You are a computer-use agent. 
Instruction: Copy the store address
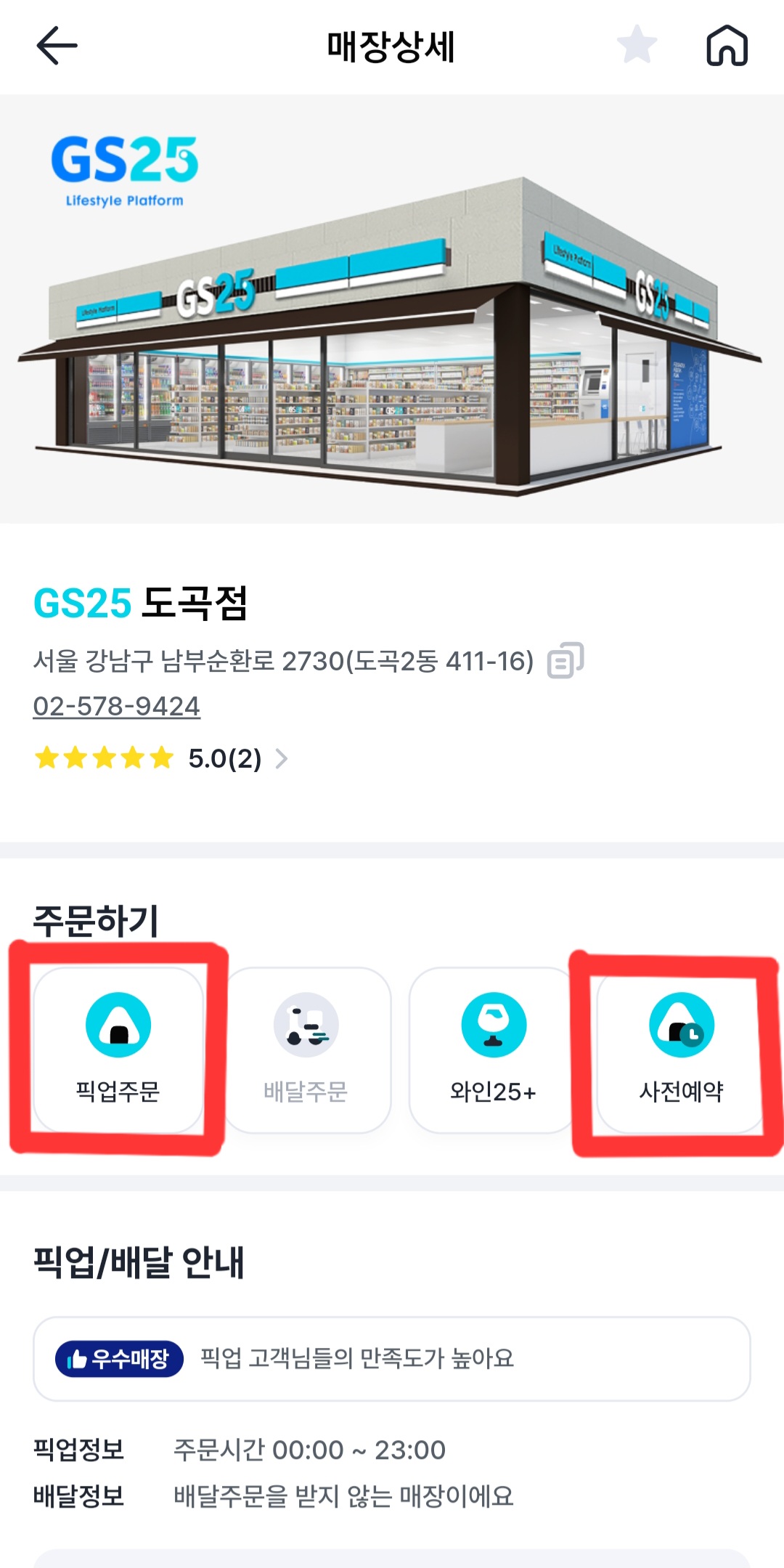565,660
